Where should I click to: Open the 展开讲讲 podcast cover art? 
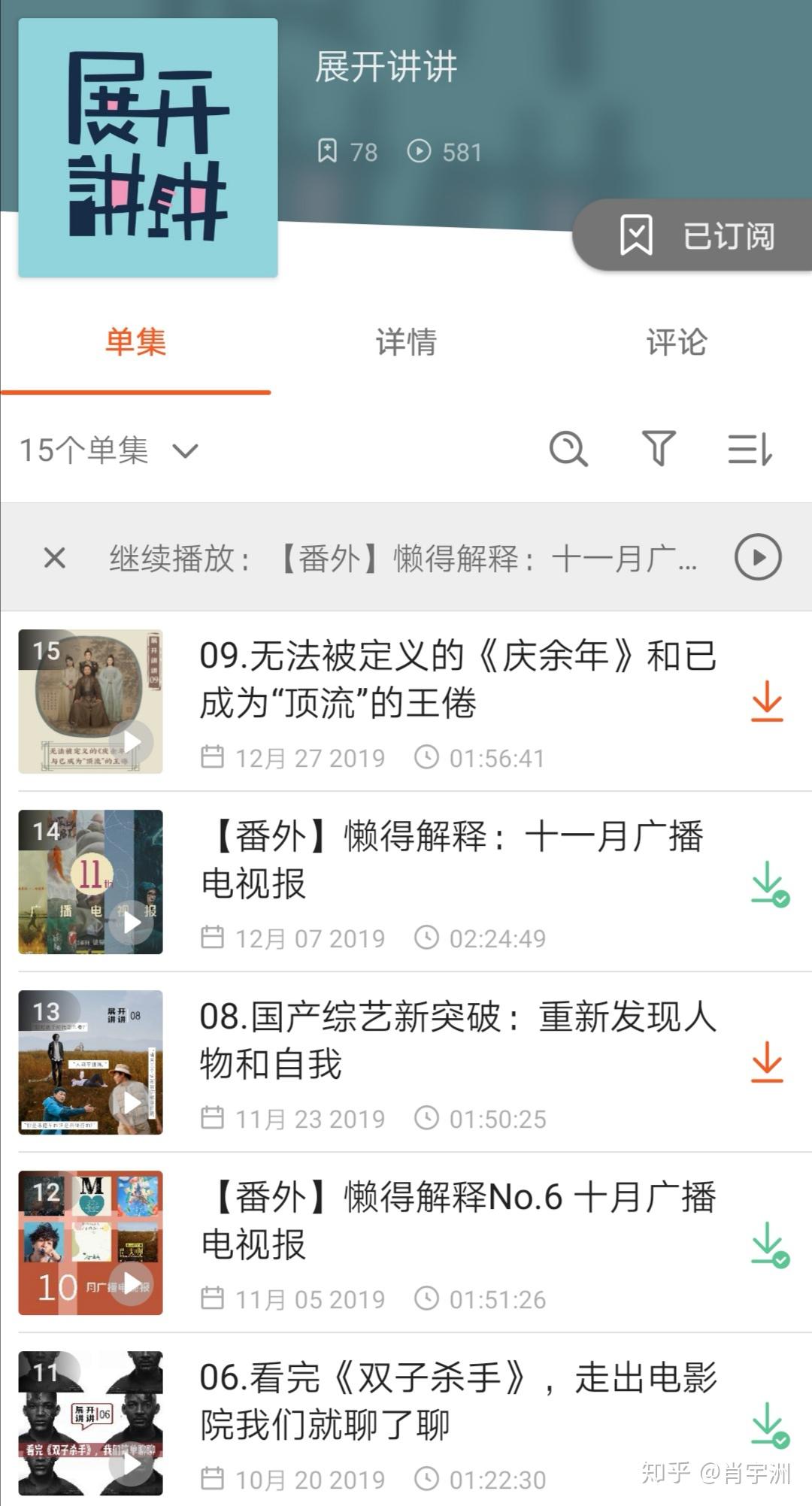point(148,148)
